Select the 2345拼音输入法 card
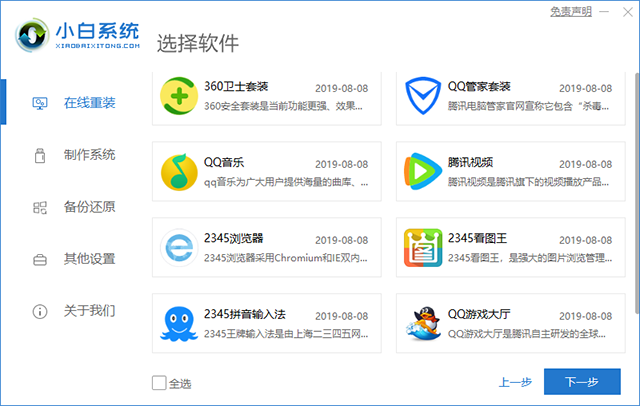This screenshot has height=406, width=640. [267, 323]
